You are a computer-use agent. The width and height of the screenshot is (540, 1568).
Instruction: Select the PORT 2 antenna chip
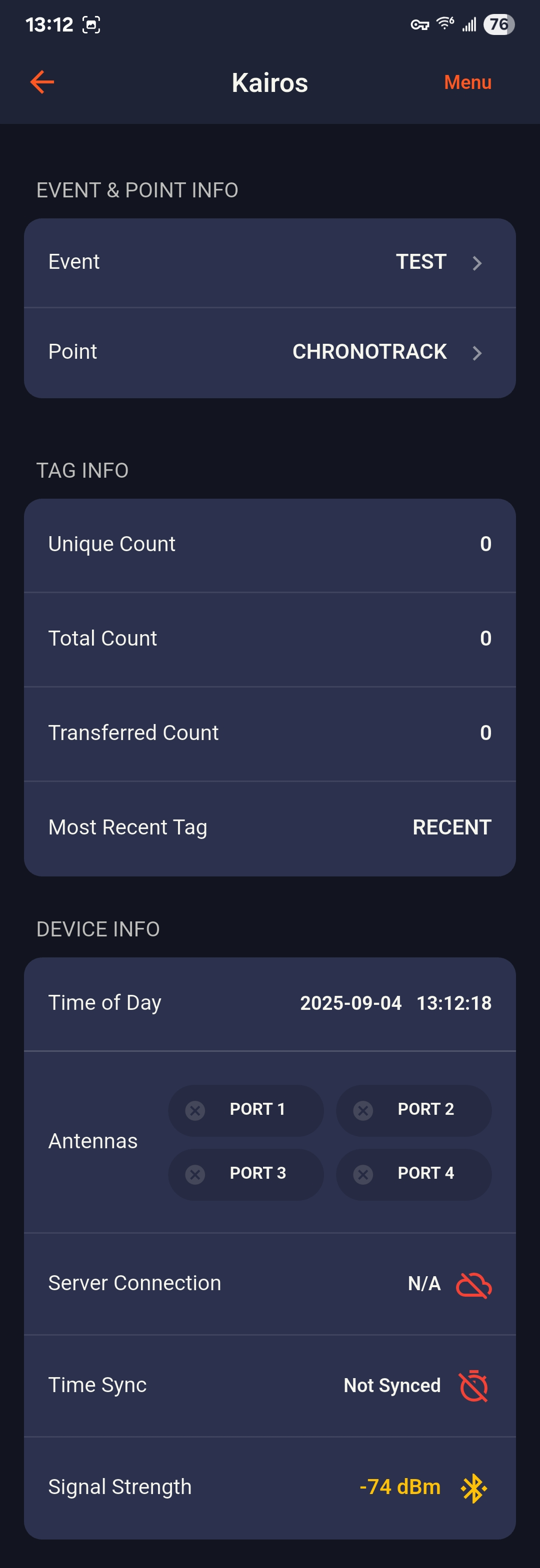tap(413, 1110)
